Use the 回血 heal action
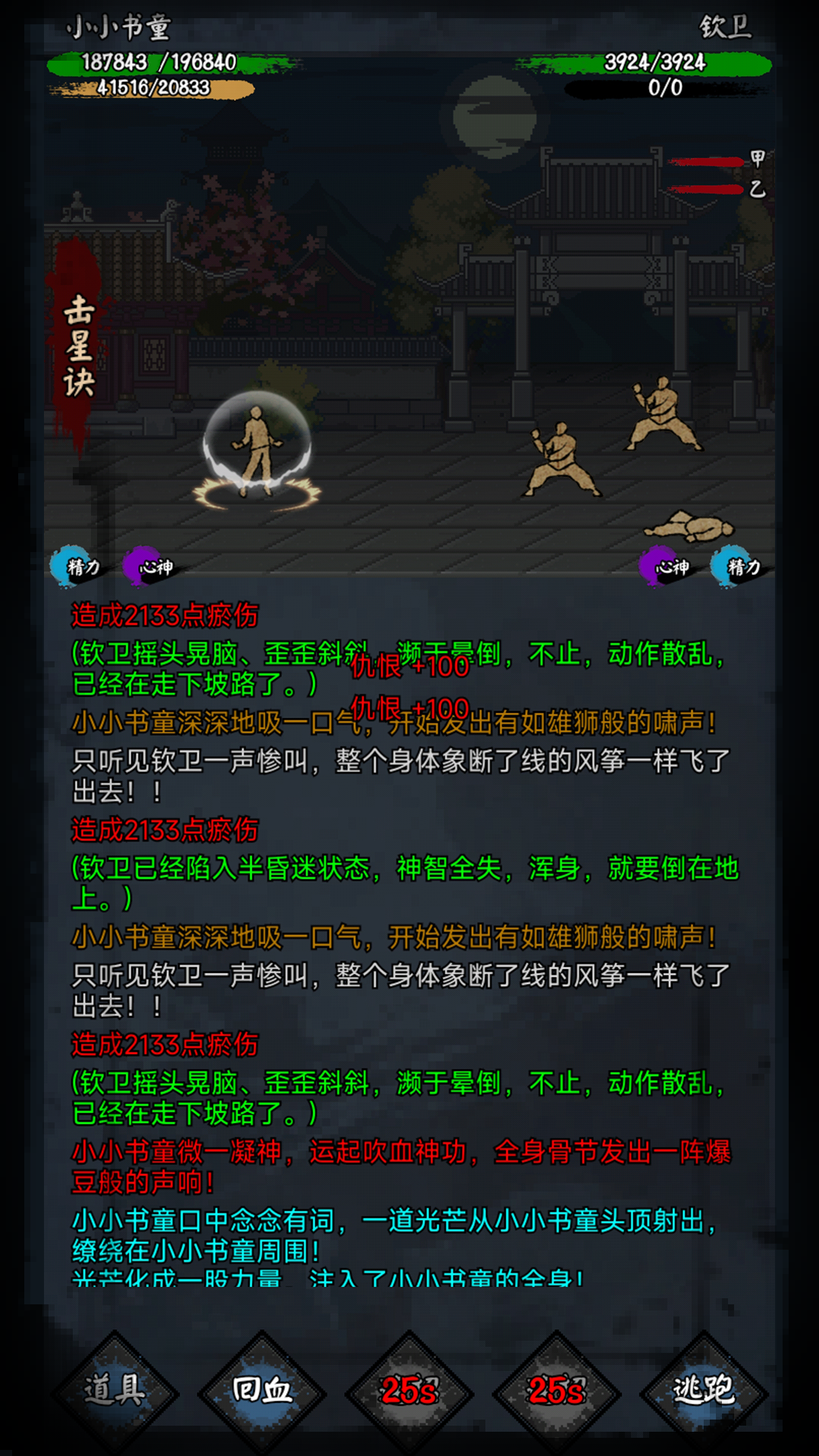Image resolution: width=819 pixels, height=1456 pixels. [x=262, y=1390]
